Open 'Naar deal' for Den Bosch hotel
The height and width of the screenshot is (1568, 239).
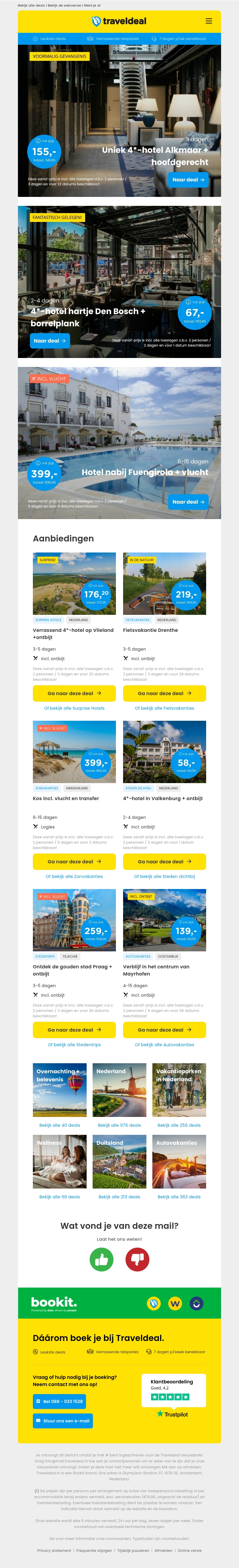pos(50,341)
